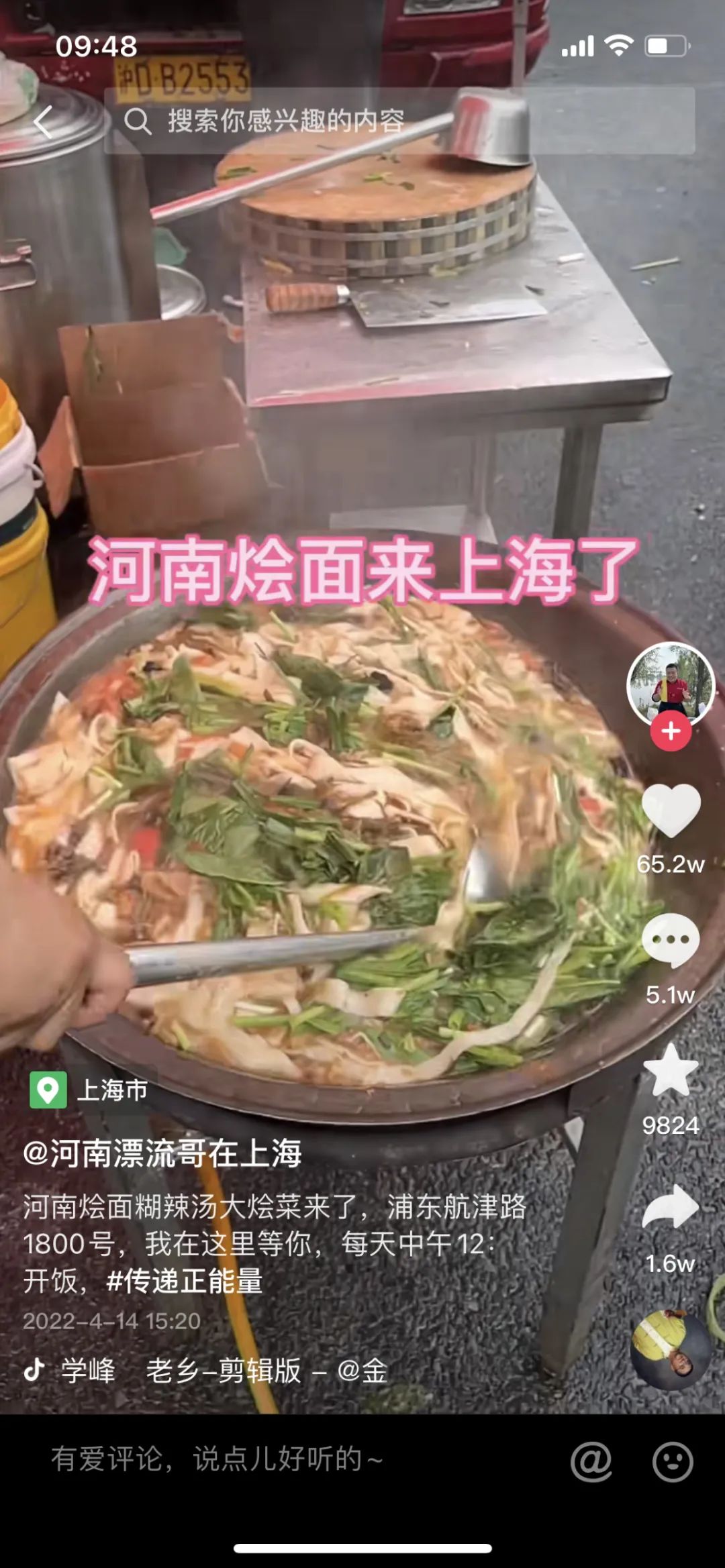Screen dimensions: 725x1568
Task: Like this video with the heart
Action: tap(671, 811)
